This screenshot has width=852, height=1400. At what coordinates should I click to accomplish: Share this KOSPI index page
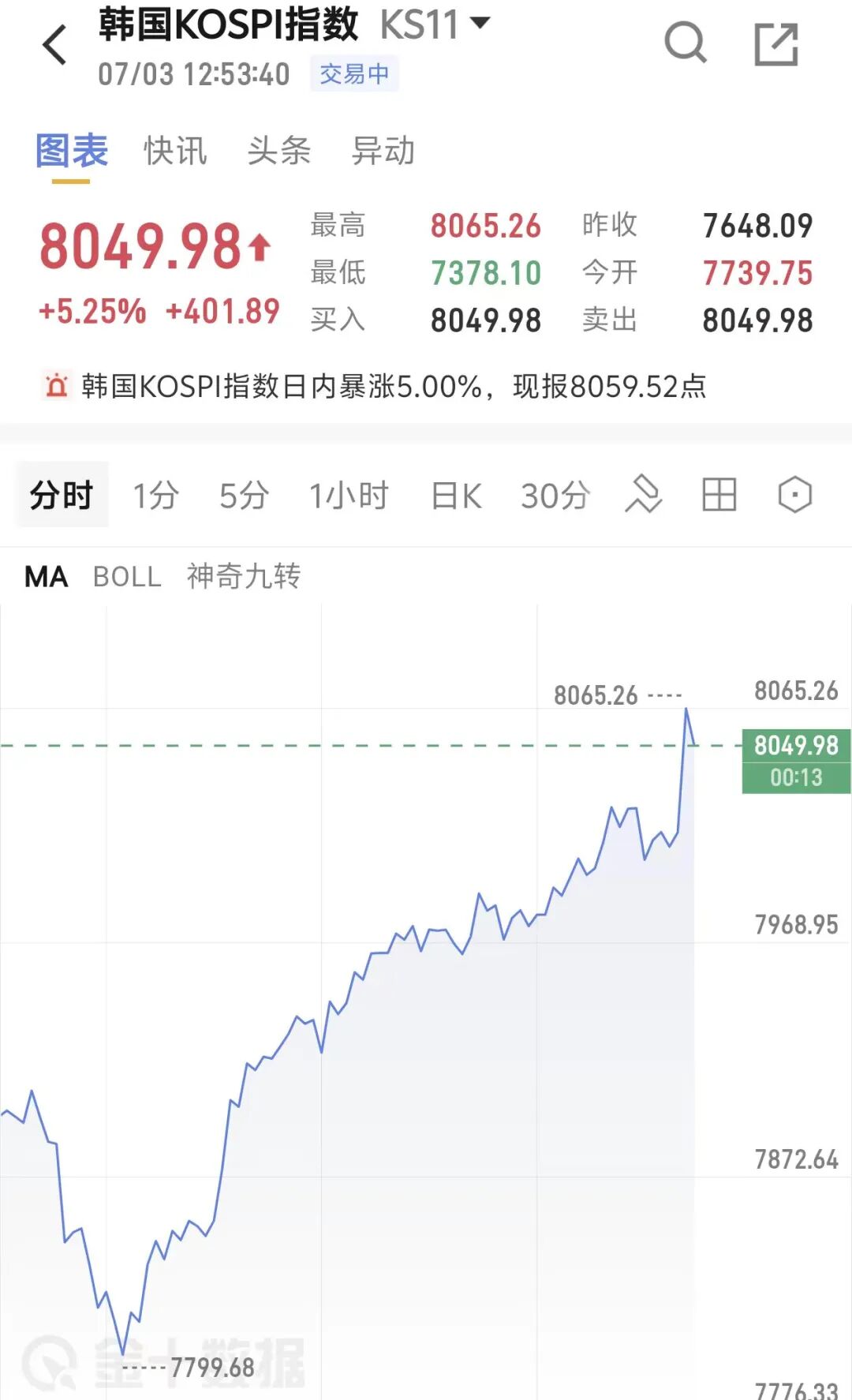click(x=776, y=44)
